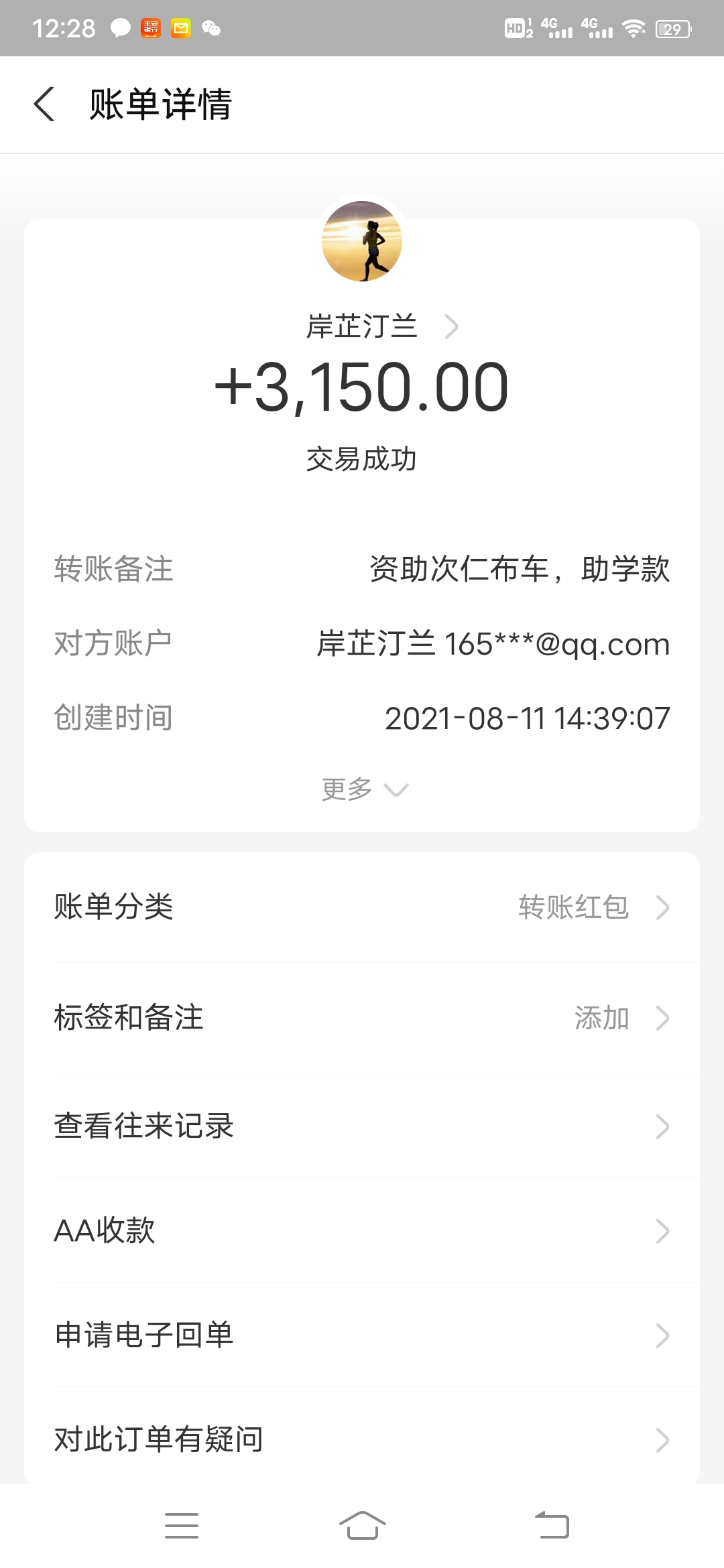Open 查看往来记录 to view transaction history
This screenshot has width=724, height=1568.
pyautogui.click(x=143, y=1125)
